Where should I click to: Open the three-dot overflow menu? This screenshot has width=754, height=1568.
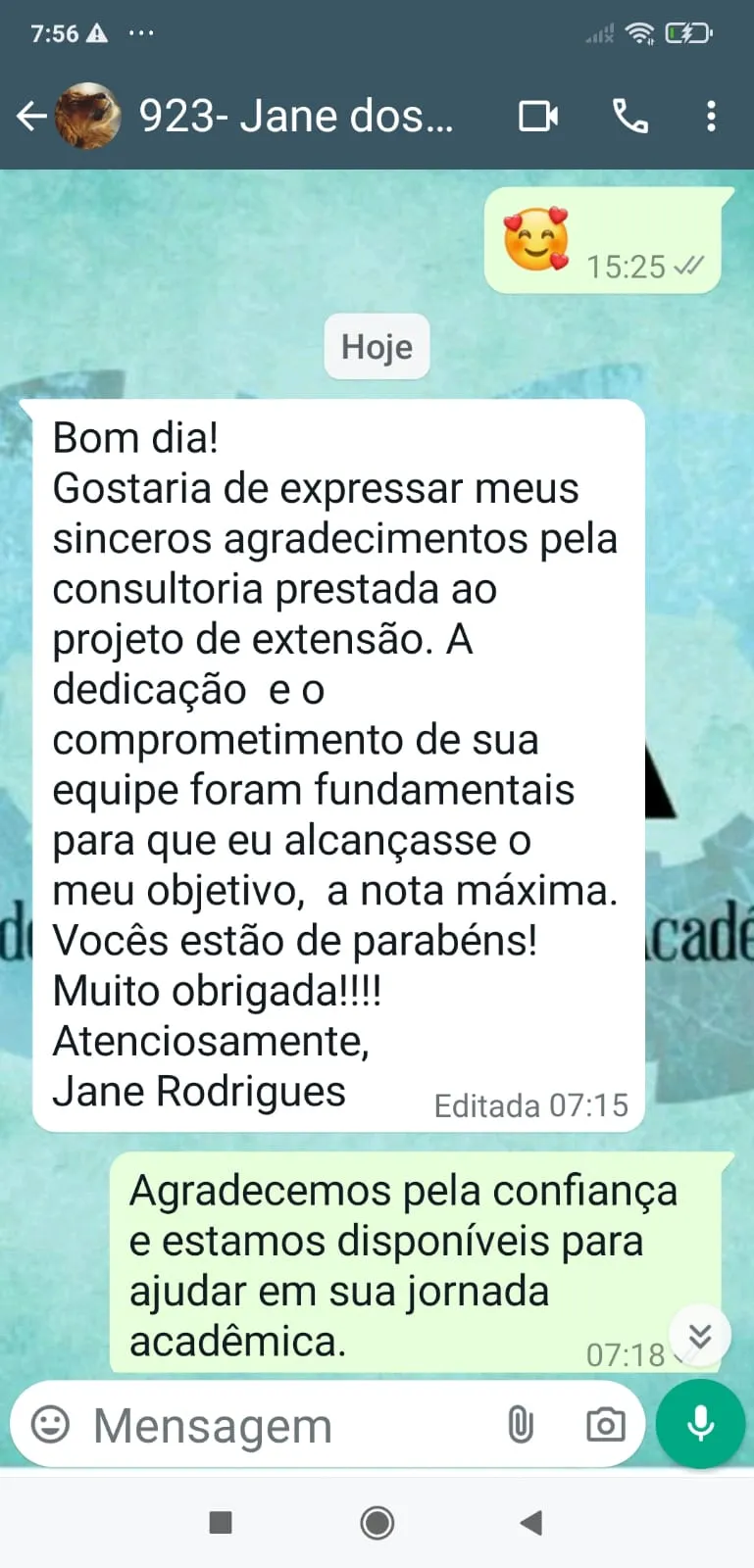[711, 117]
